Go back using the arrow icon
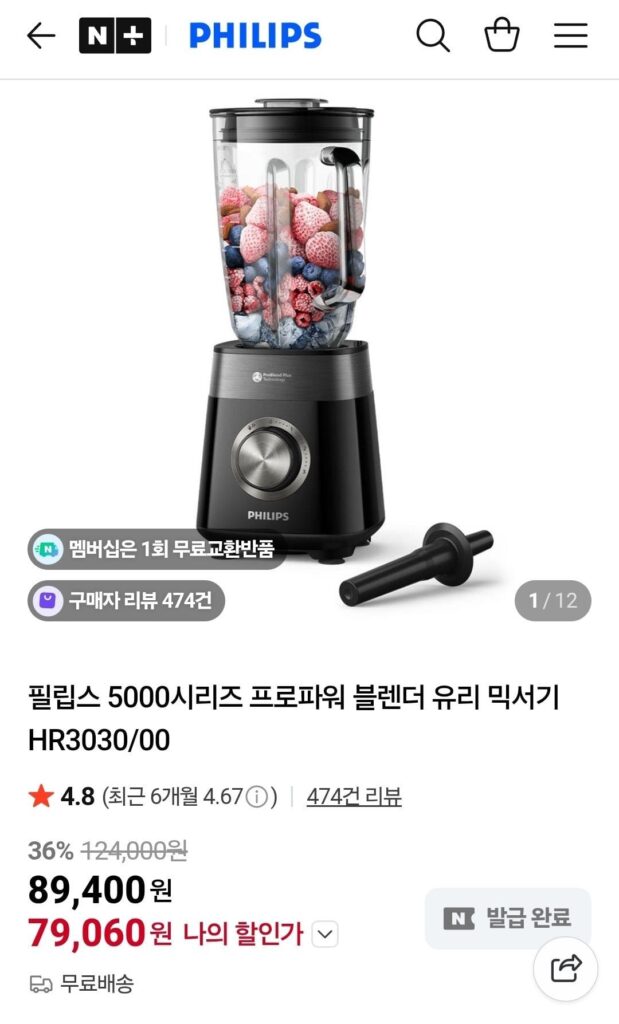Screen dimensions: 619x1024 point(40,36)
